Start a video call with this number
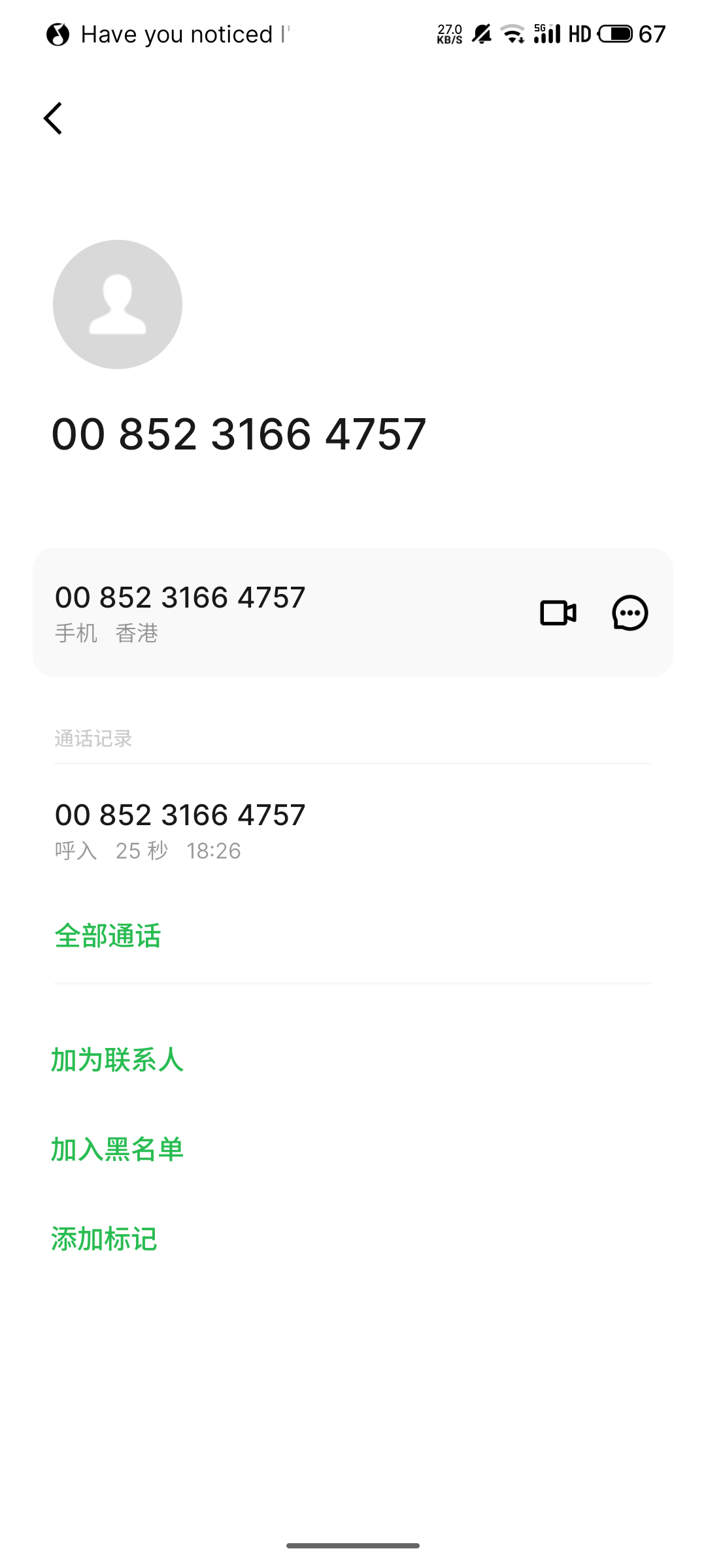The width and height of the screenshot is (706, 1568). tap(558, 613)
